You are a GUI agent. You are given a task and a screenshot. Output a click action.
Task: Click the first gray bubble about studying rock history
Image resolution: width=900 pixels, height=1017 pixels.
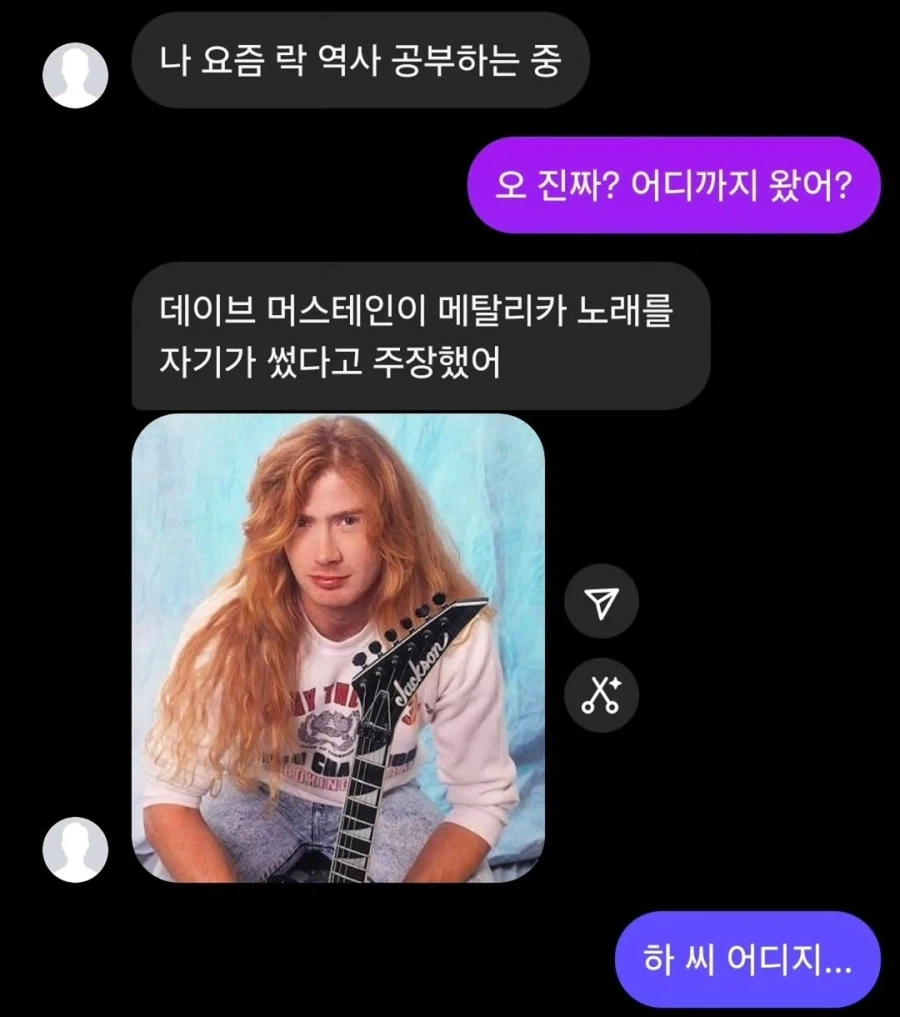[x=360, y=62]
